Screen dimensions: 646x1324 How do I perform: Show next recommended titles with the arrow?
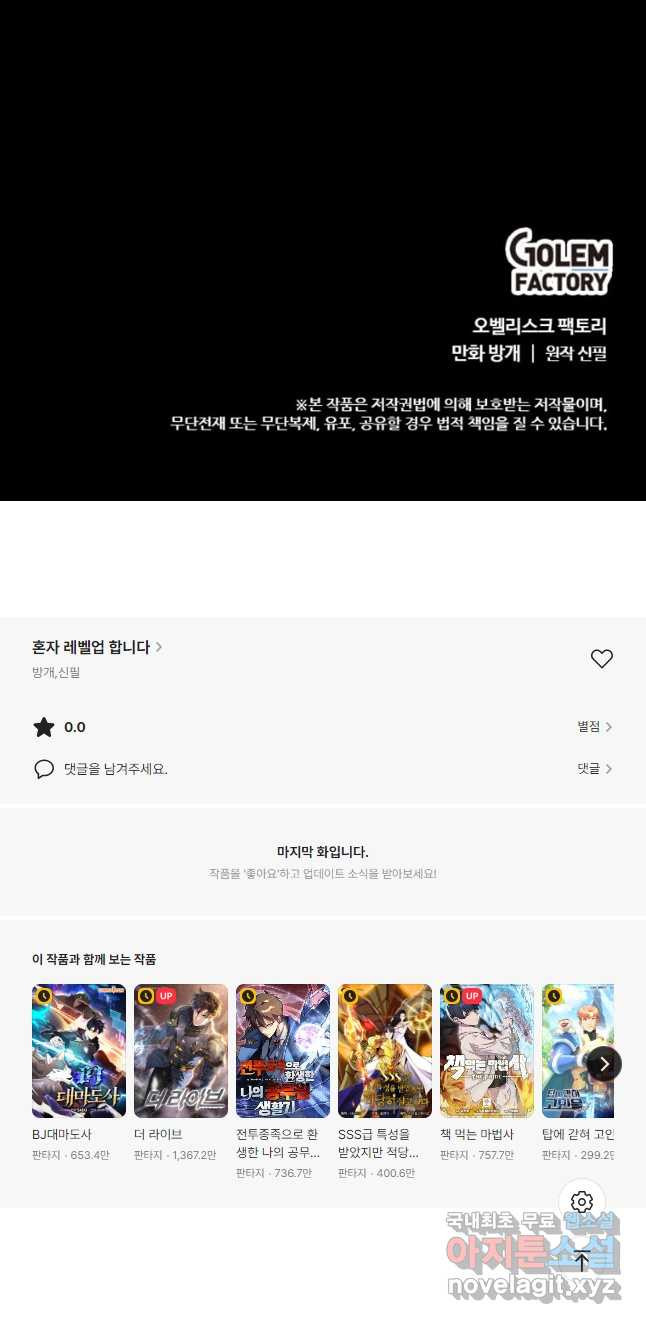(x=603, y=1064)
